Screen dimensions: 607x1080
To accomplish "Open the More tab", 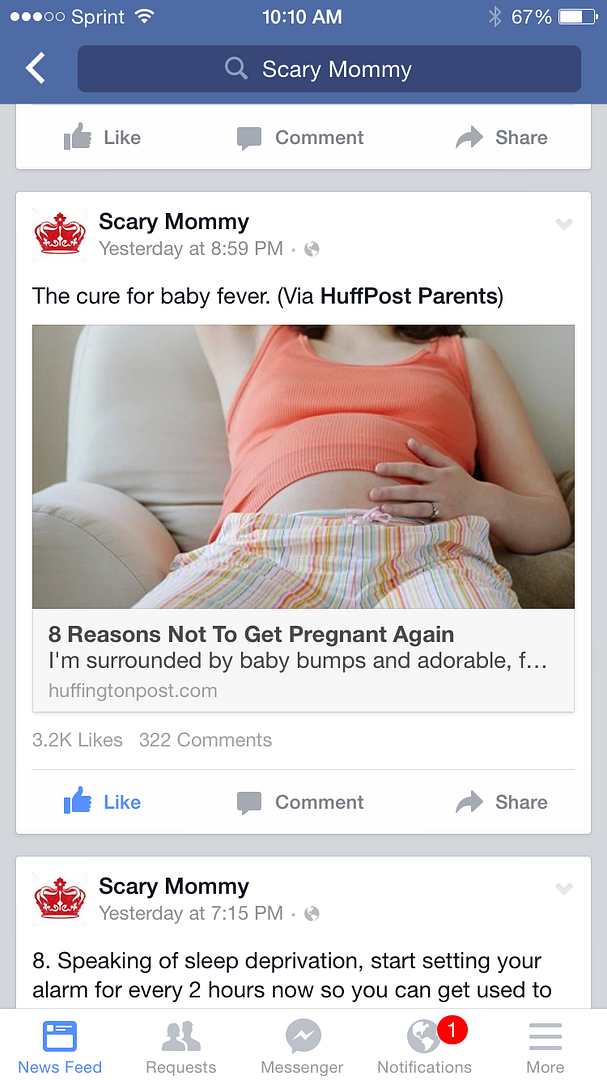I will pyautogui.click(x=545, y=1047).
